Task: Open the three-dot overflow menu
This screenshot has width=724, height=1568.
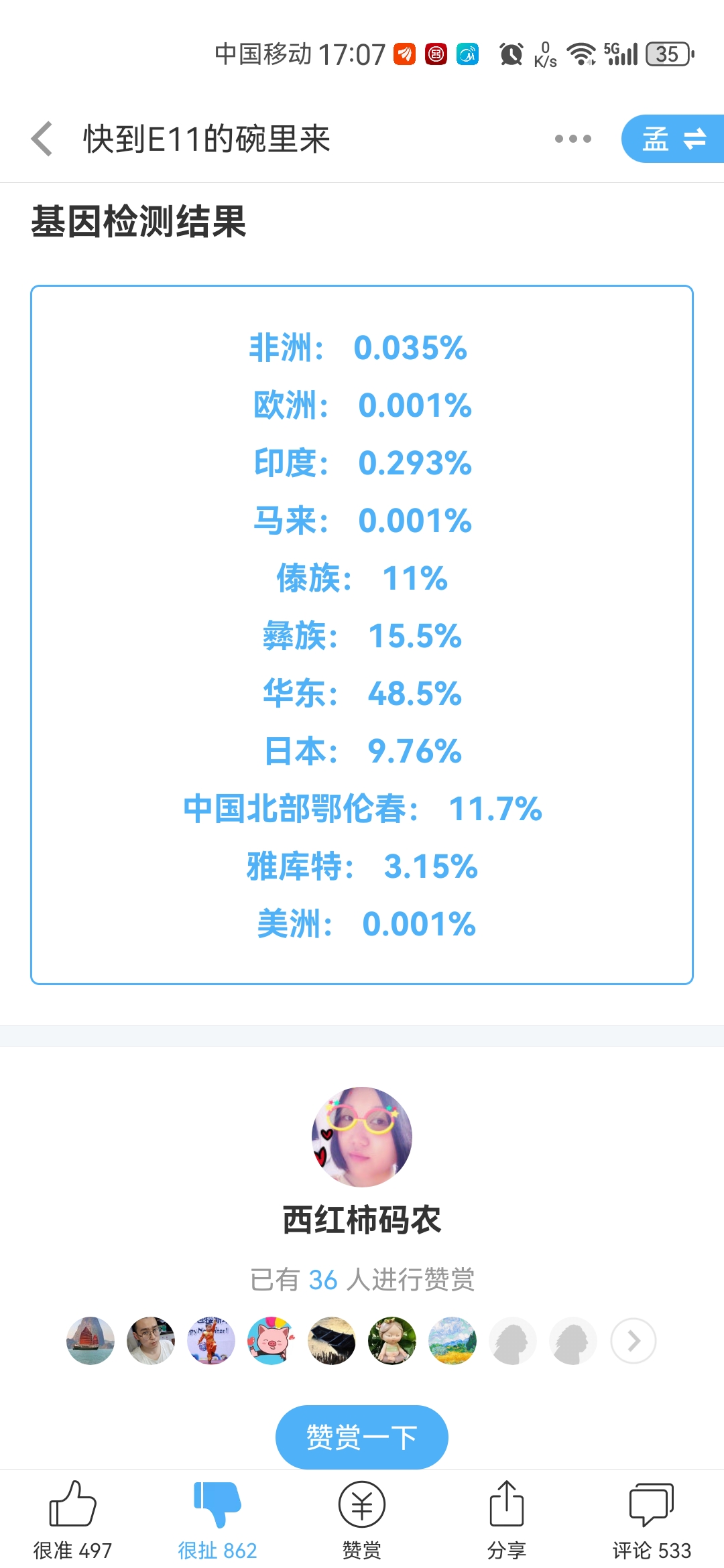Action: click(573, 139)
